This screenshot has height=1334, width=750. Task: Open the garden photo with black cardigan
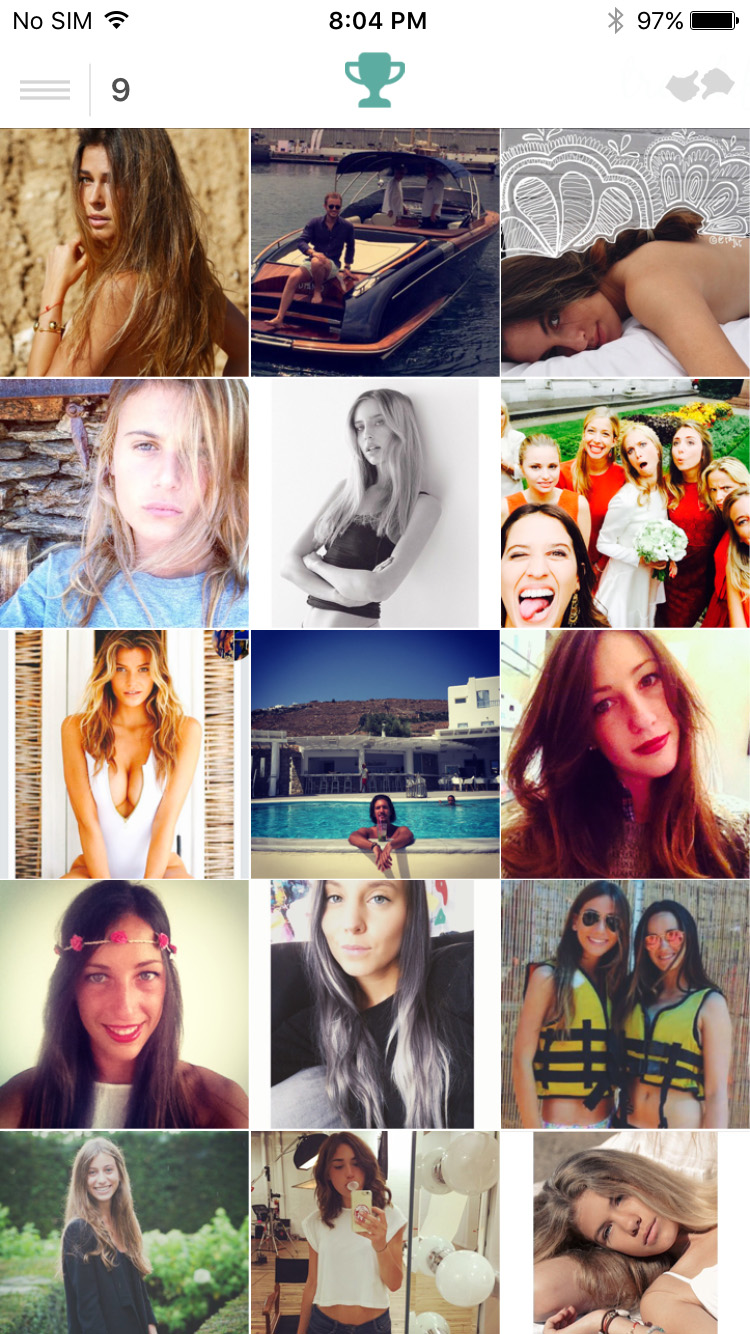click(124, 1232)
